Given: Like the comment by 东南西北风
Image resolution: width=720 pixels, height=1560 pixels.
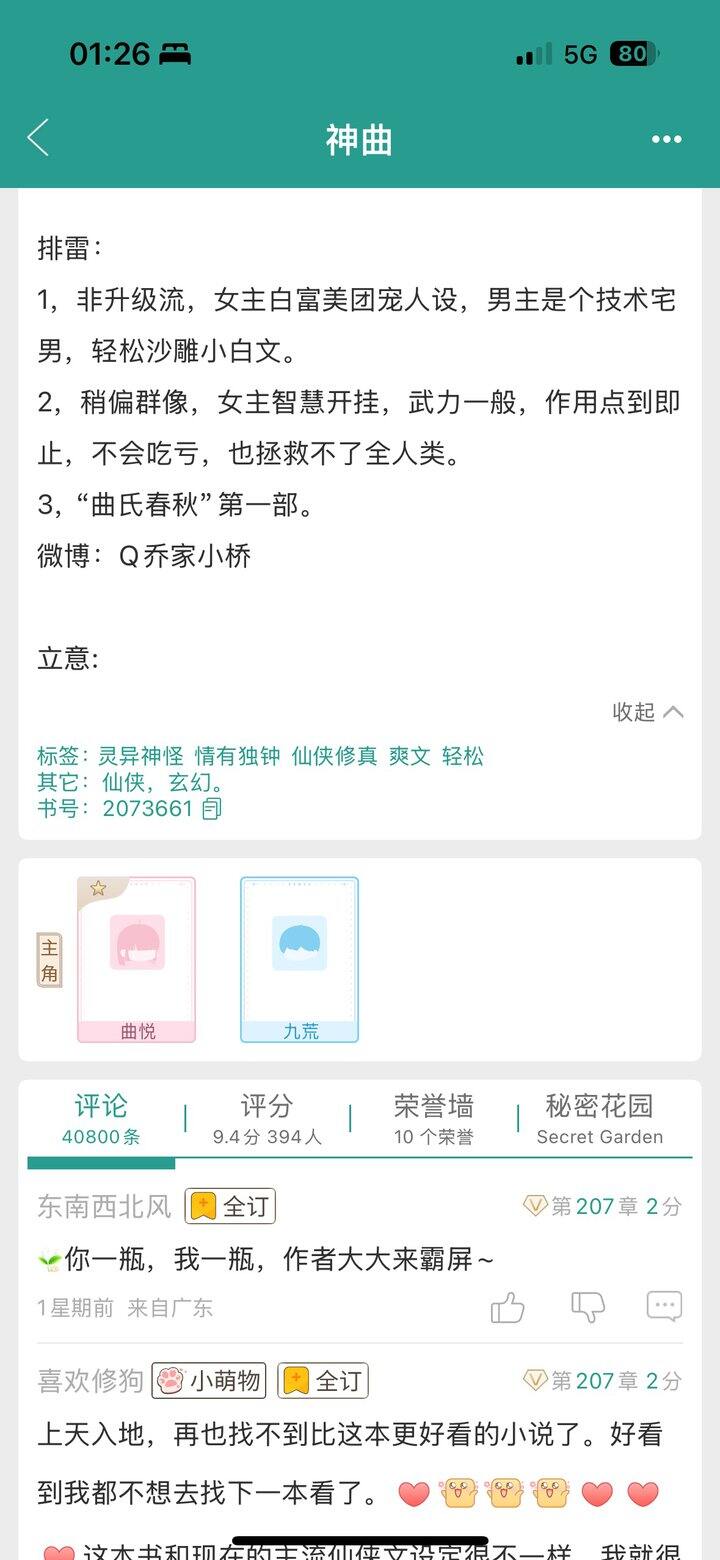Looking at the screenshot, I should pos(508,1307).
